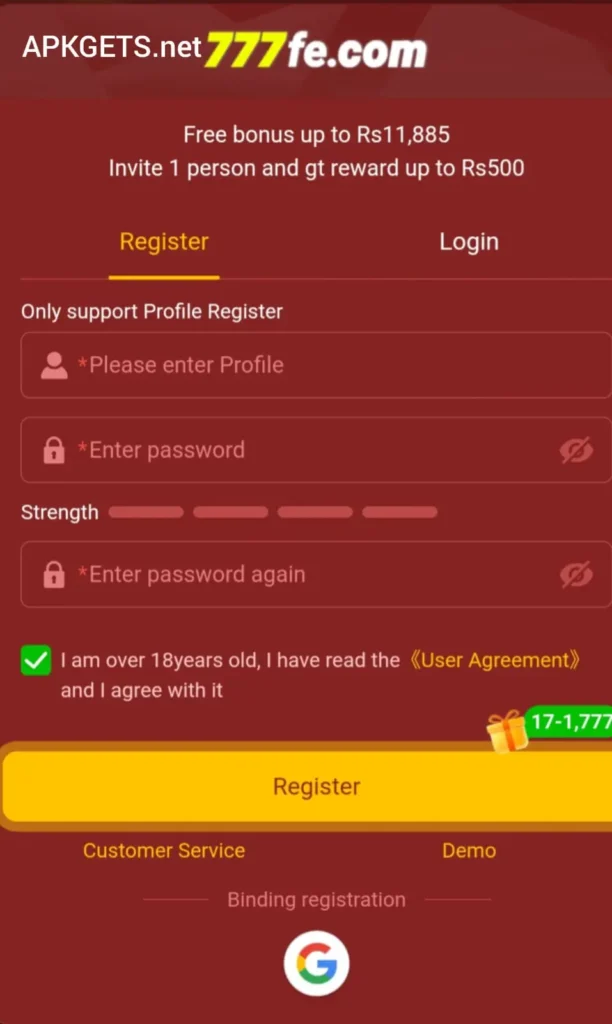The width and height of the screenshot is (612, 1024).
Task: Uncheck the over 18 years agreement checkbox
Action: [x=36, y=661]
